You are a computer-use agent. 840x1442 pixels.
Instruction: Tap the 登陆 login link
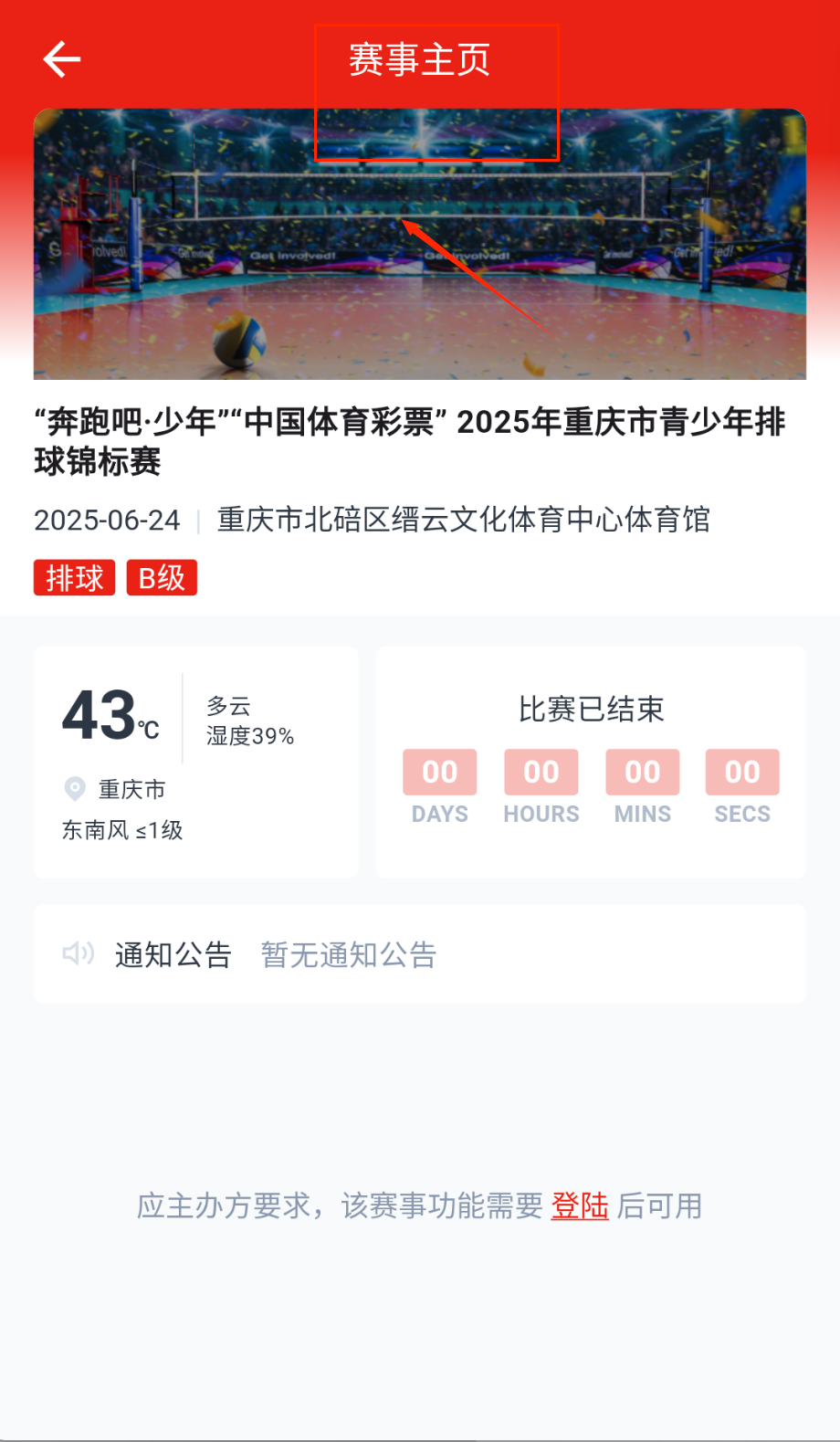pos(579,1205)
